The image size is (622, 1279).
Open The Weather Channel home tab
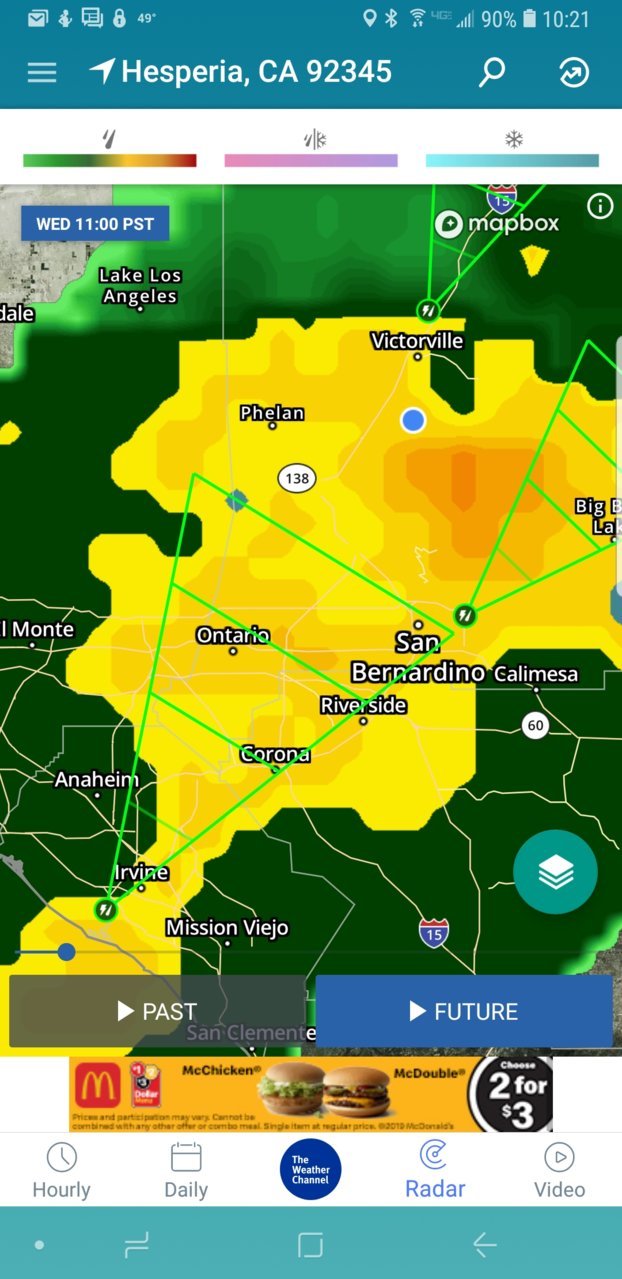click(x=311, y=1170)
